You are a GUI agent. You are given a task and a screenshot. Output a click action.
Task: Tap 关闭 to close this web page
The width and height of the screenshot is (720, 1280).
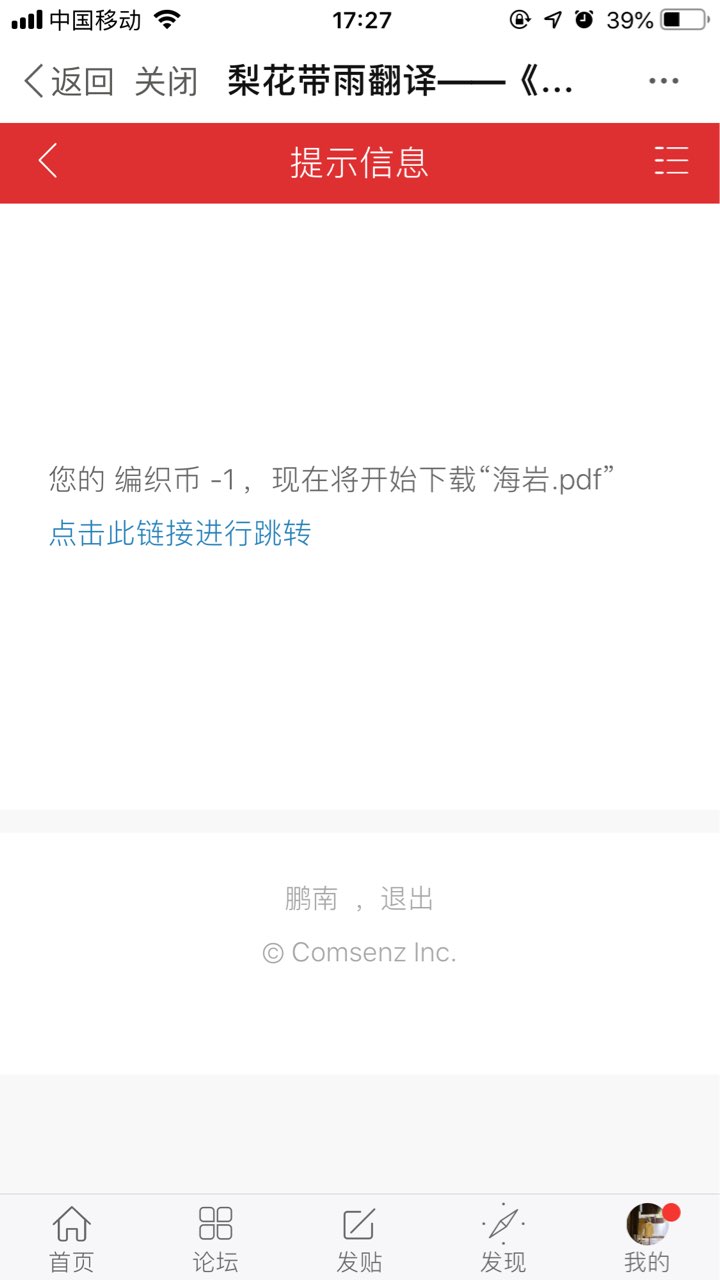coord(166,81)
